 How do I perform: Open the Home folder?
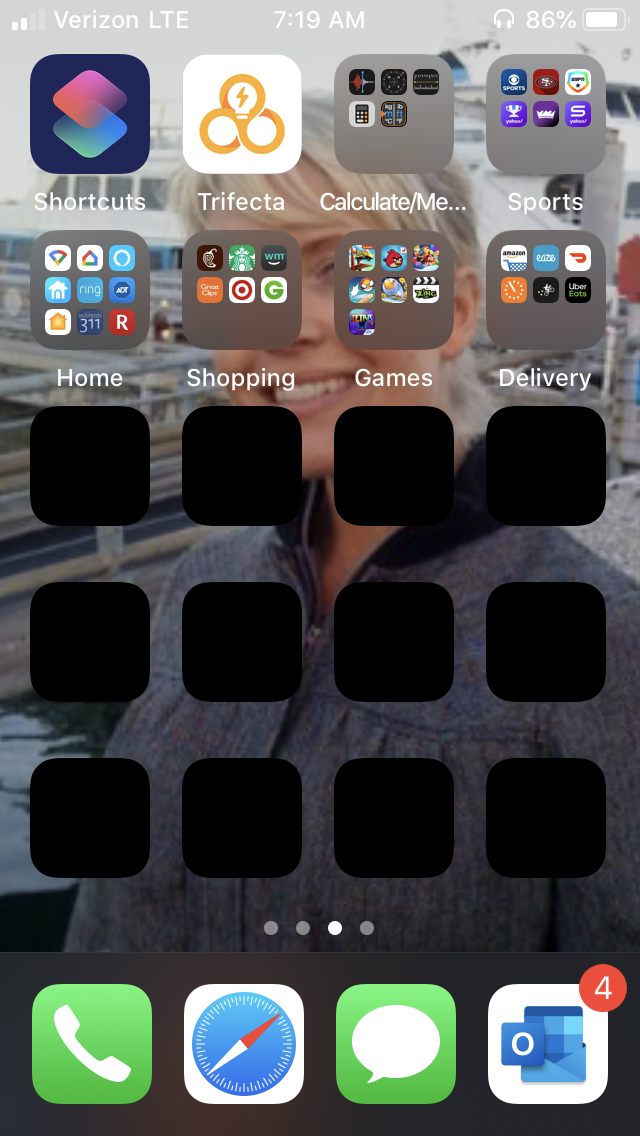tap(90, 290)
